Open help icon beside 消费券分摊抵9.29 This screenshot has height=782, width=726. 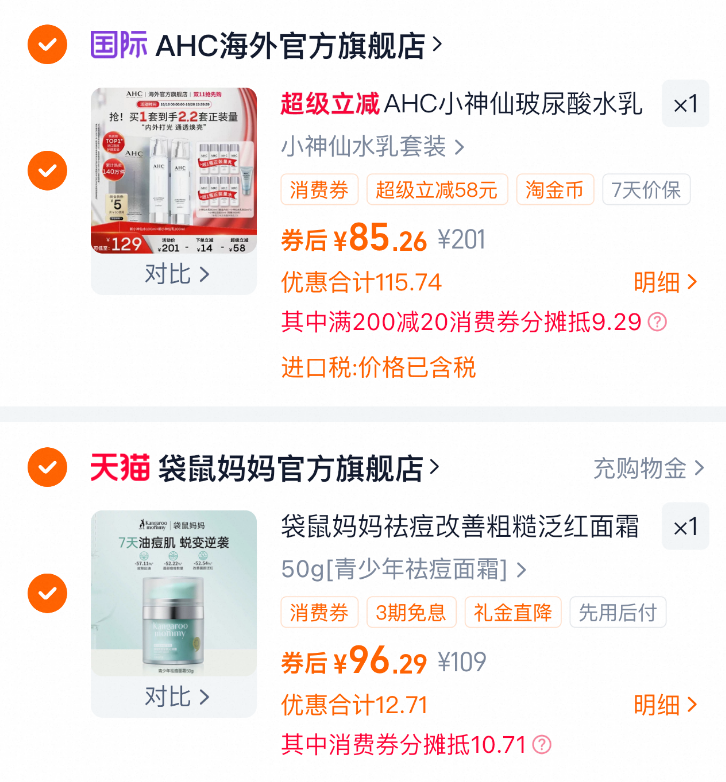click(x=657, y=322)
